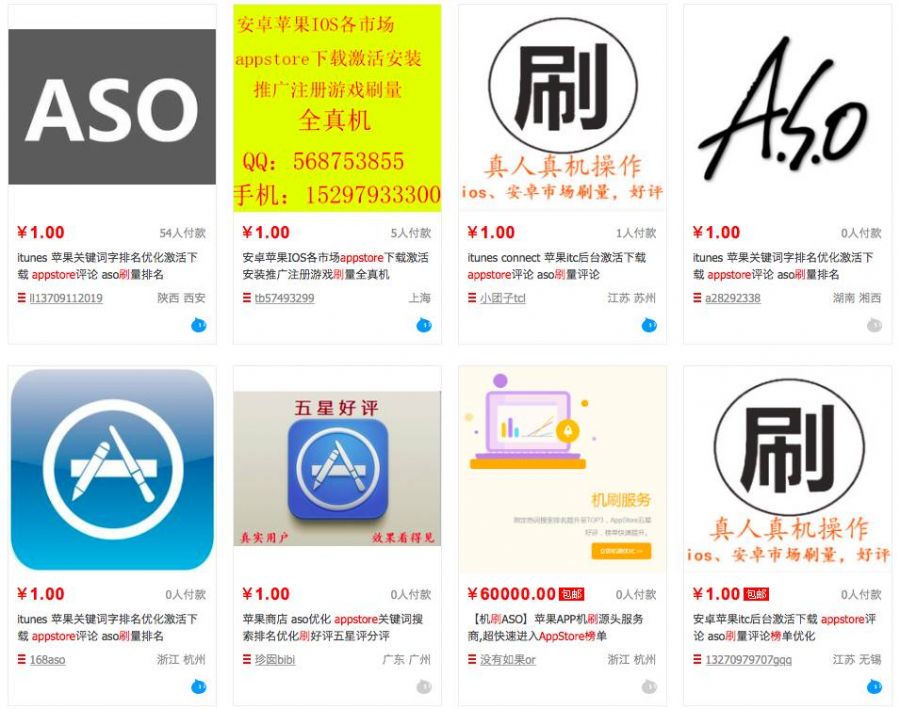Viewport: 900px width, 709px height.
Task: Visit seller 没有如果or's shop
Action: pyautogui.click(x=507, y=660)
